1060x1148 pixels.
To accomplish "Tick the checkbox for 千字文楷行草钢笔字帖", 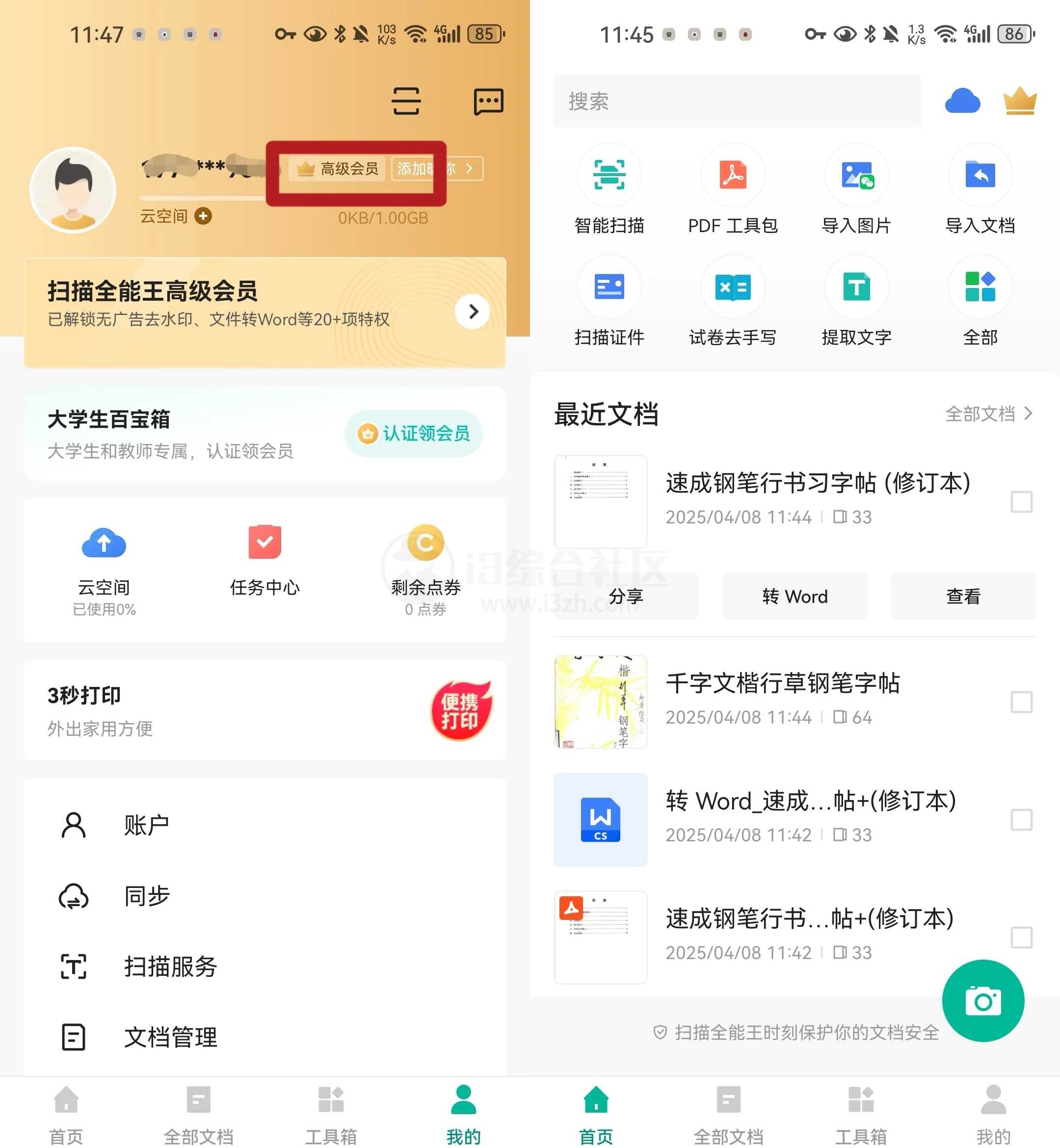I will [x=1021, y=702].
